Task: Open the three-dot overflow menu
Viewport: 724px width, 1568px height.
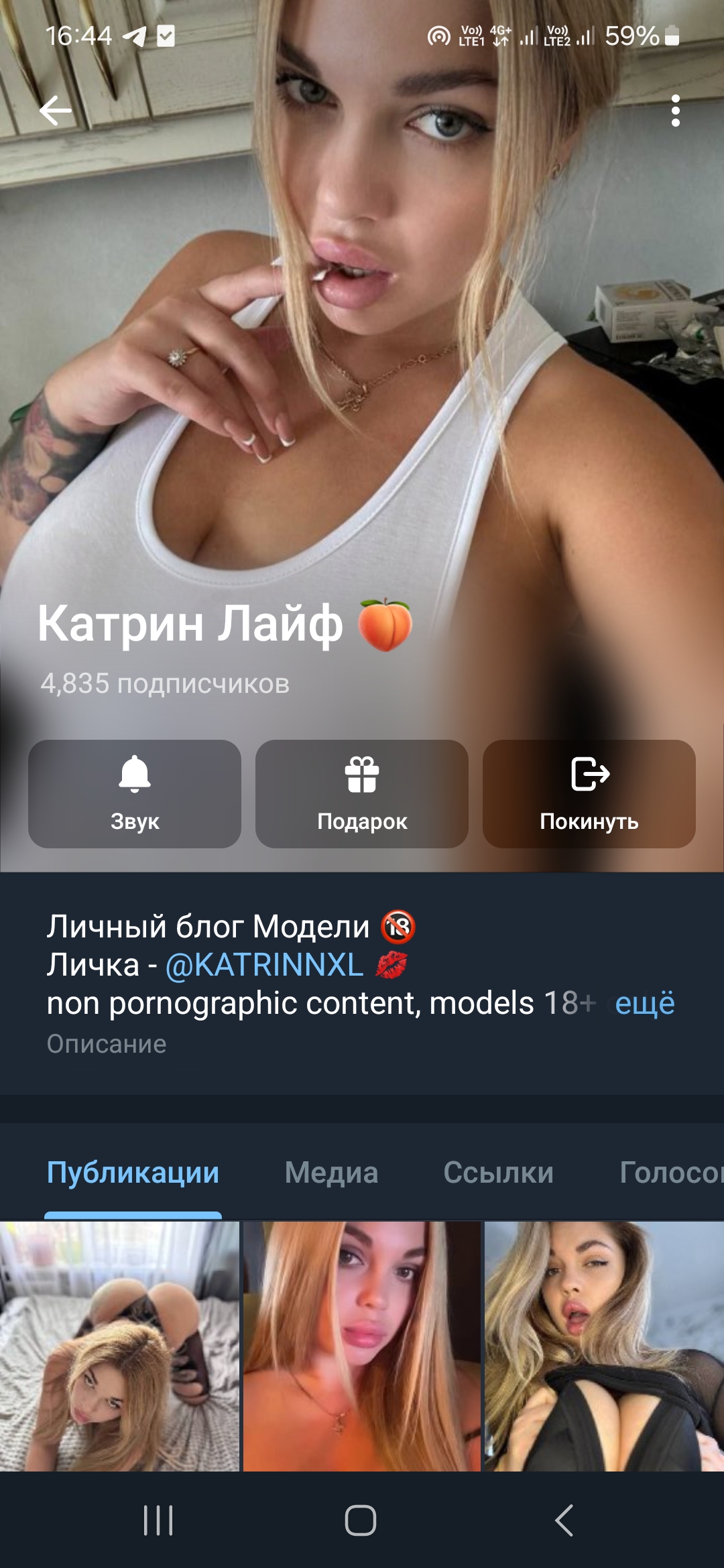Action: [675, 111]
